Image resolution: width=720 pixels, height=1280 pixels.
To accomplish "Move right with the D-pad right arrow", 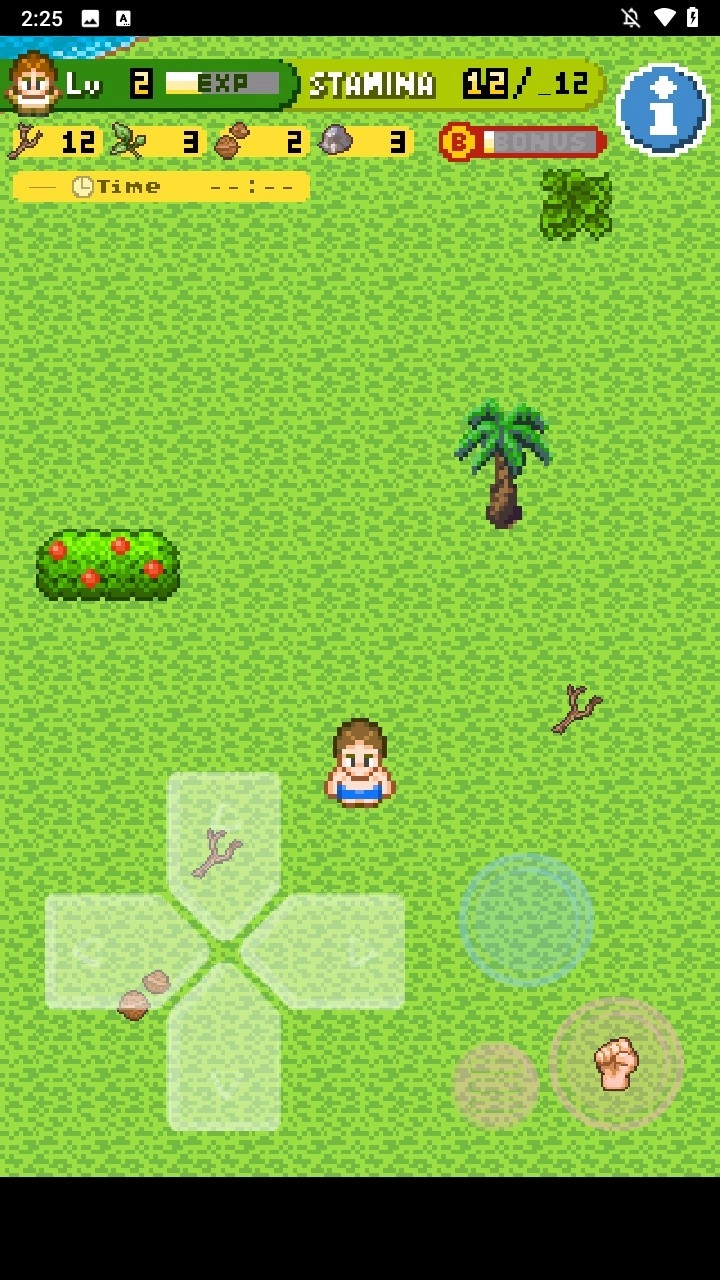I will (335, 952).
